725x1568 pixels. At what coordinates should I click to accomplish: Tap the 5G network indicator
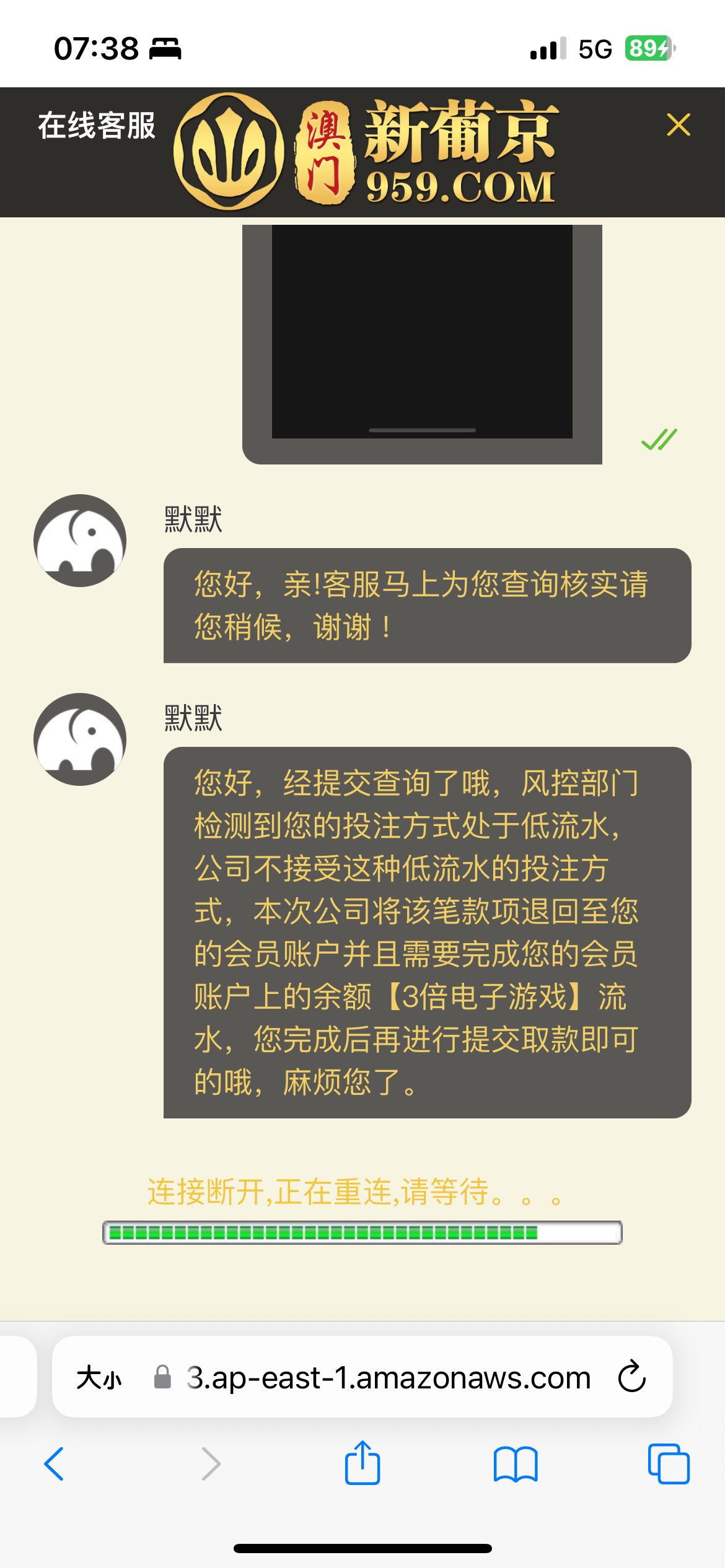[594, 48]
